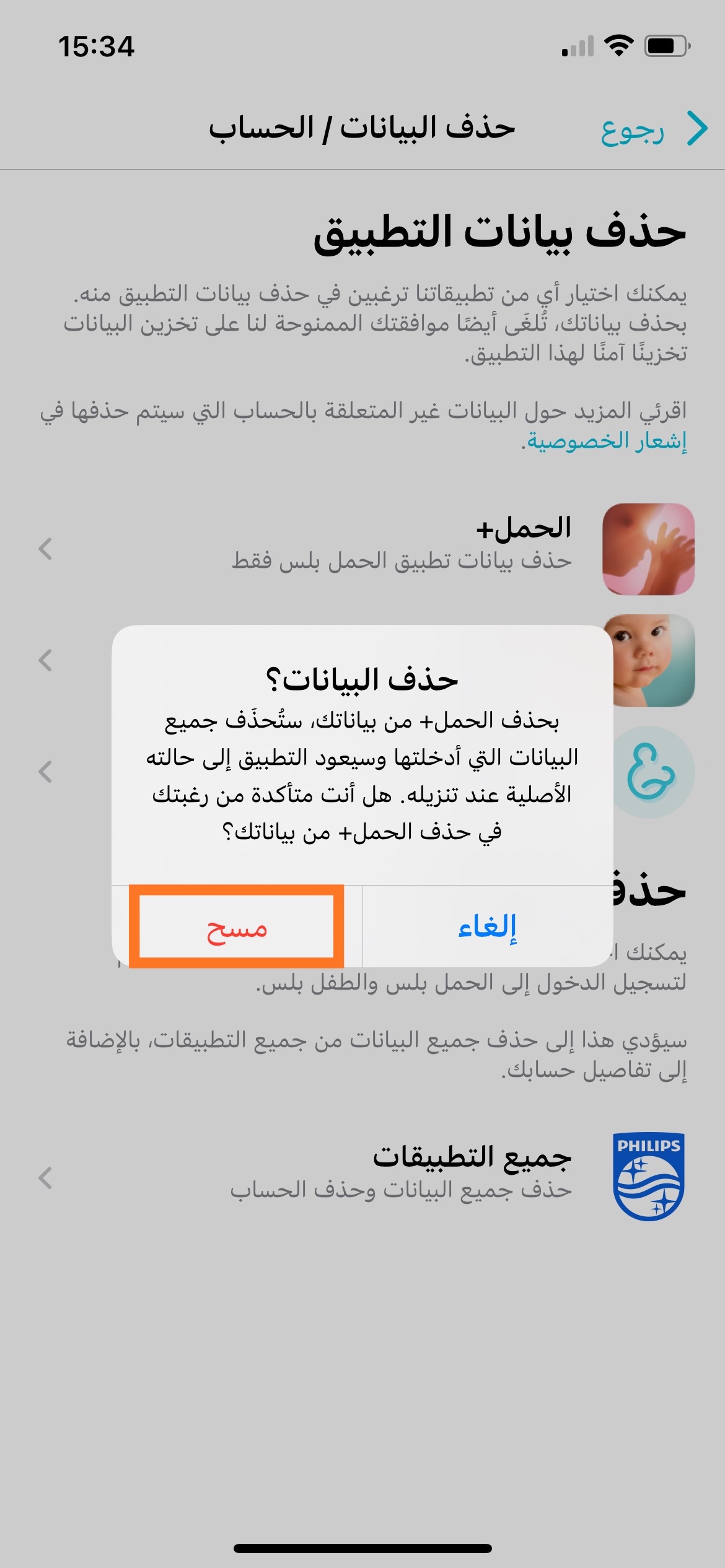
Task: Confirm deletion with the red مسح button
Action: point(237,927)
